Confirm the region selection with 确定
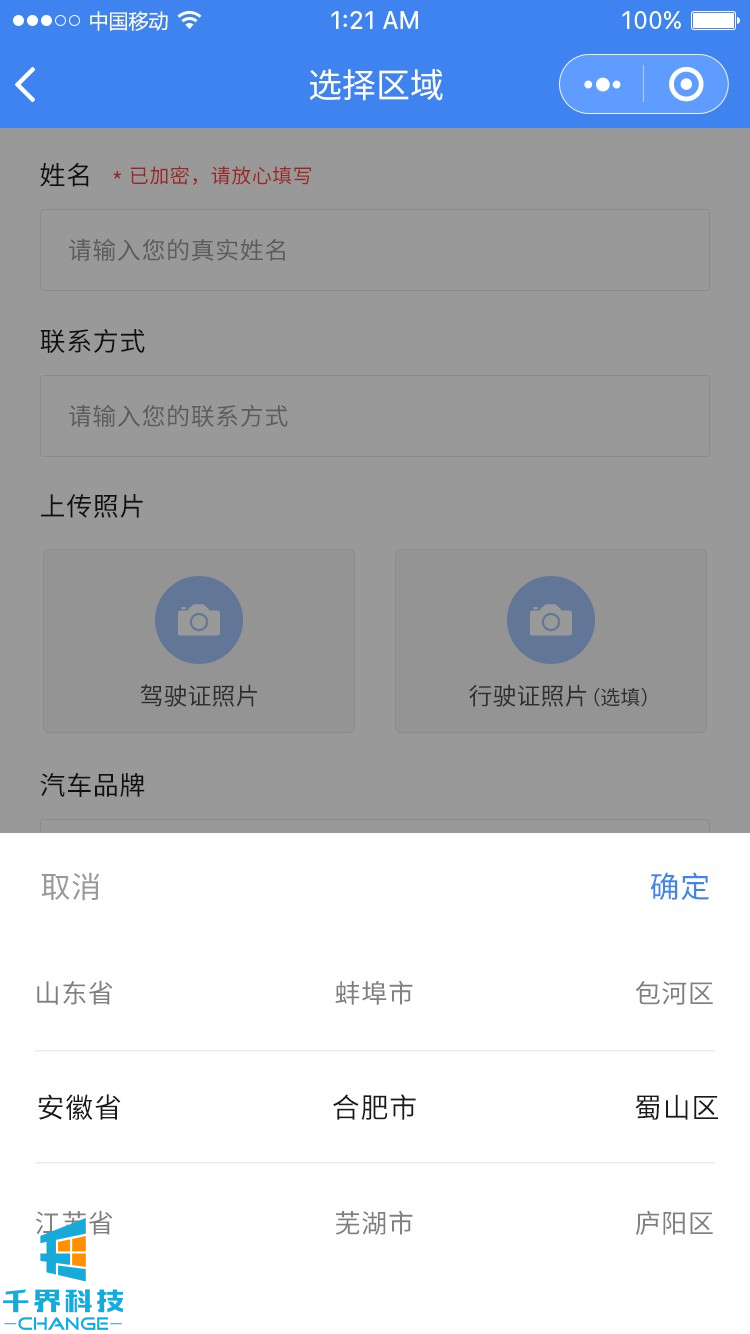The height and width of the screenshot is (1334, 750). (679, 887)
